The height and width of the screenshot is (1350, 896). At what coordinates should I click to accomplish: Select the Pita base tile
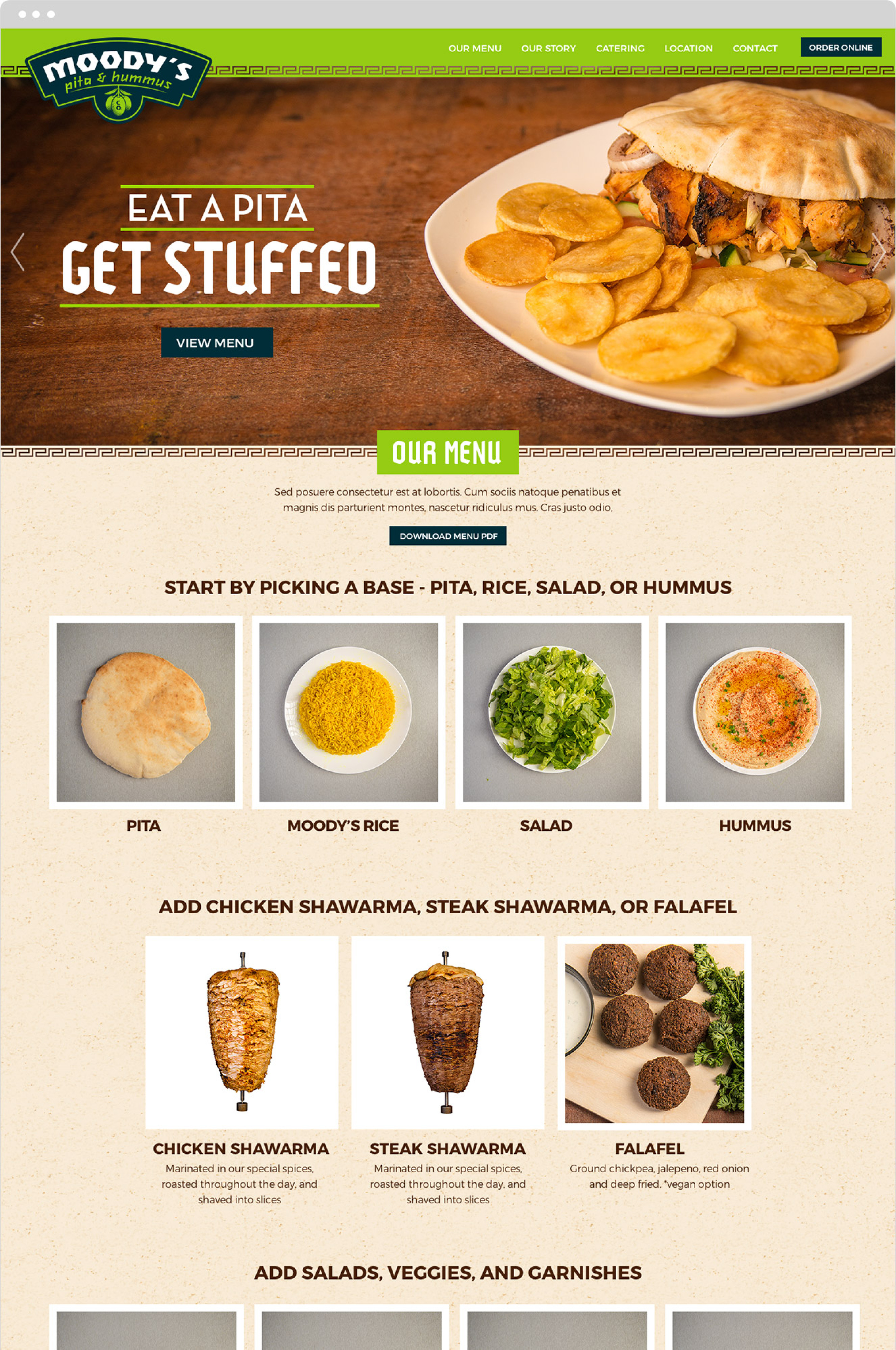pos(145,712)
